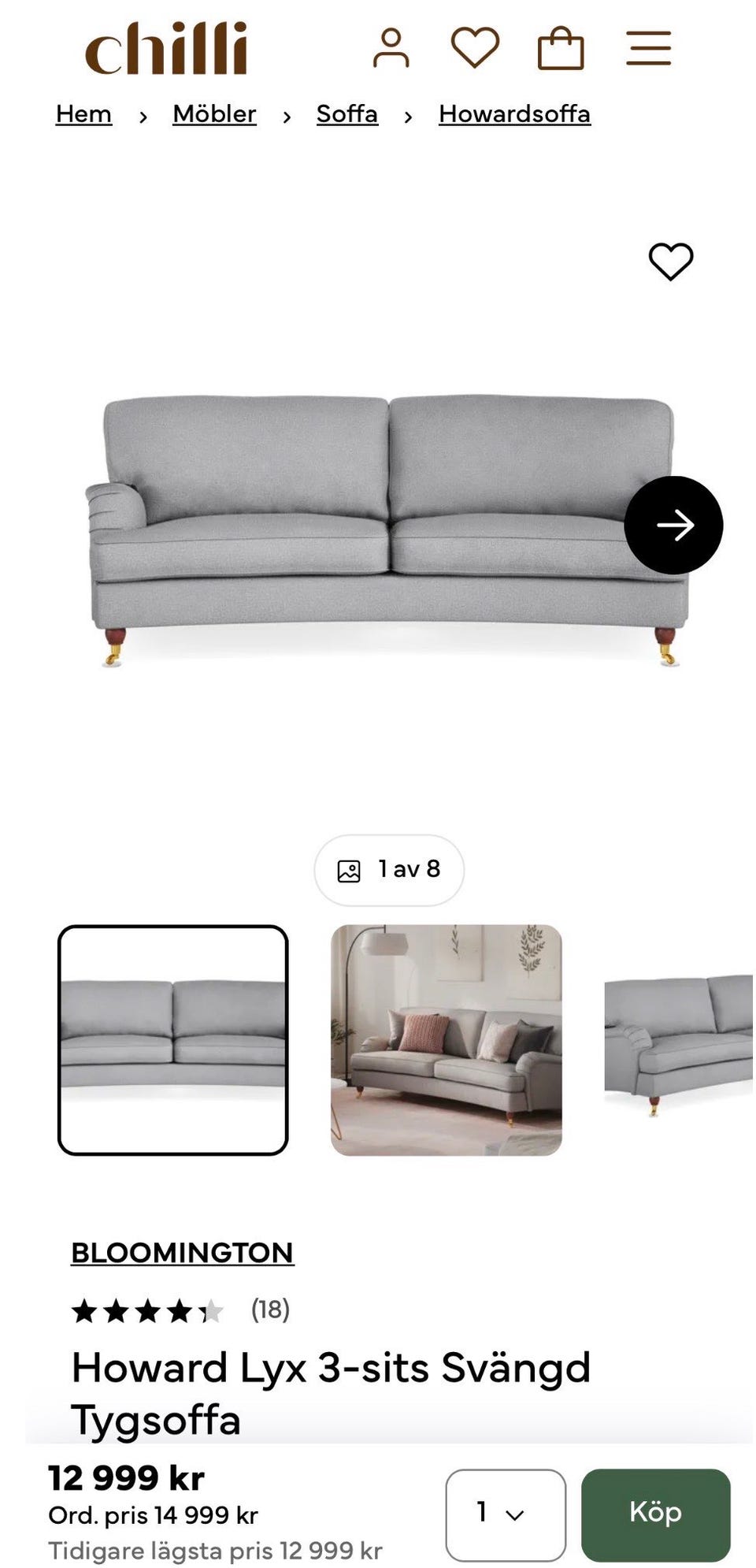The width and height of the screenshot is (756, 1568).
Task: Open the wishlist heart in header
Action: coord(475,47)
